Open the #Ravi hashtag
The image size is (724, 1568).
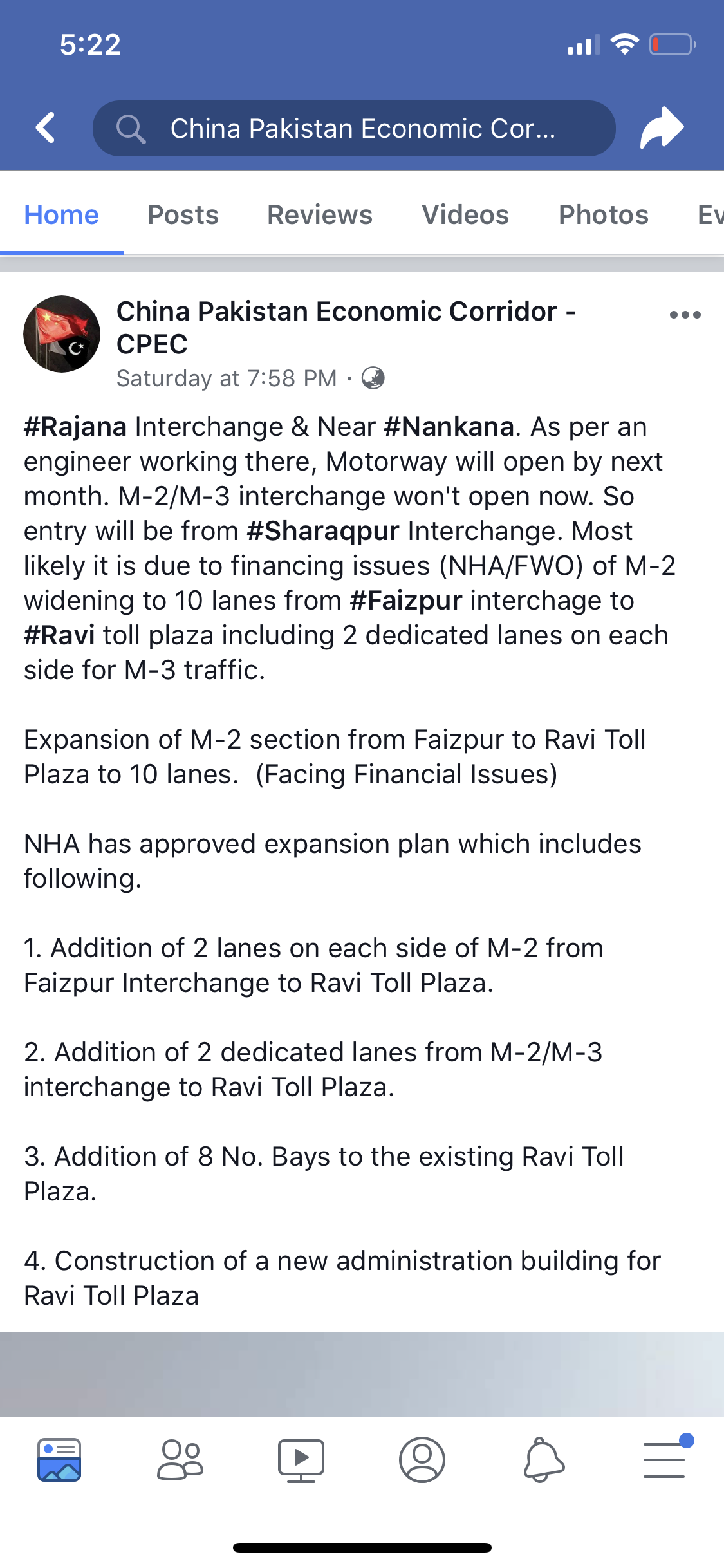pos(59,635)
